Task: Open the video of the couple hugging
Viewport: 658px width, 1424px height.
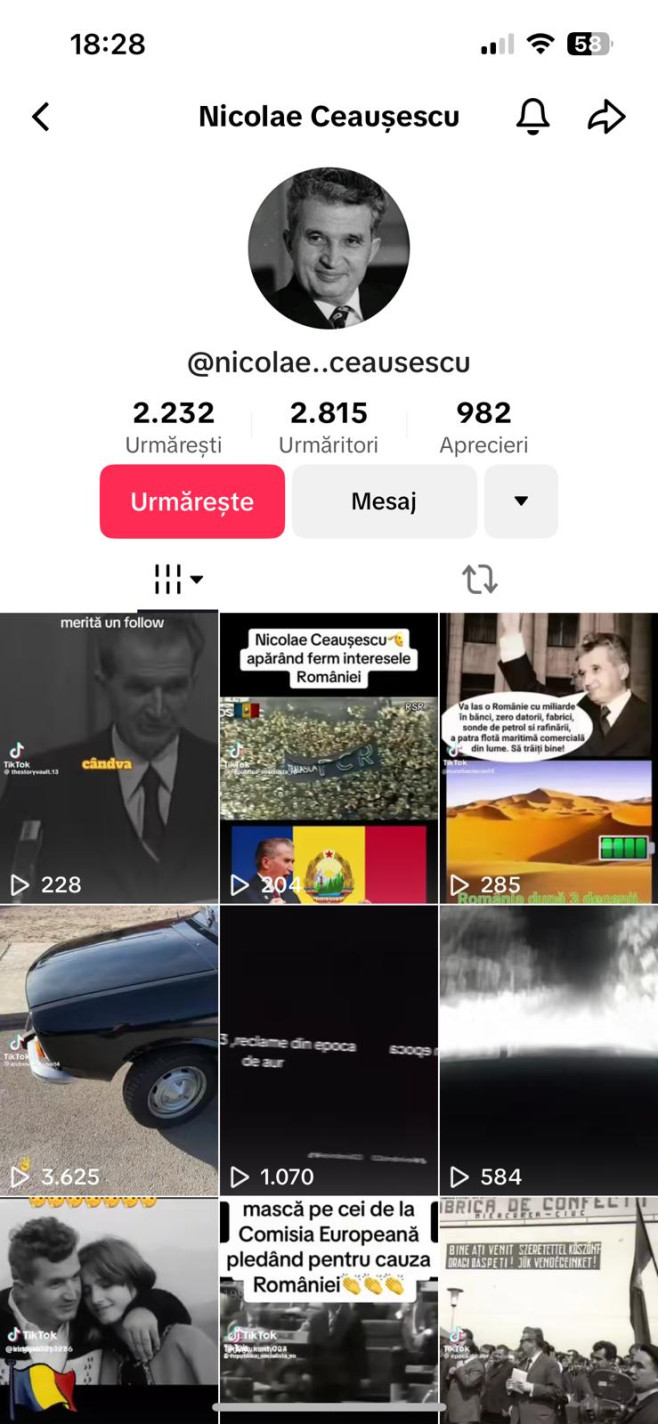Action: pos(108,1310)
